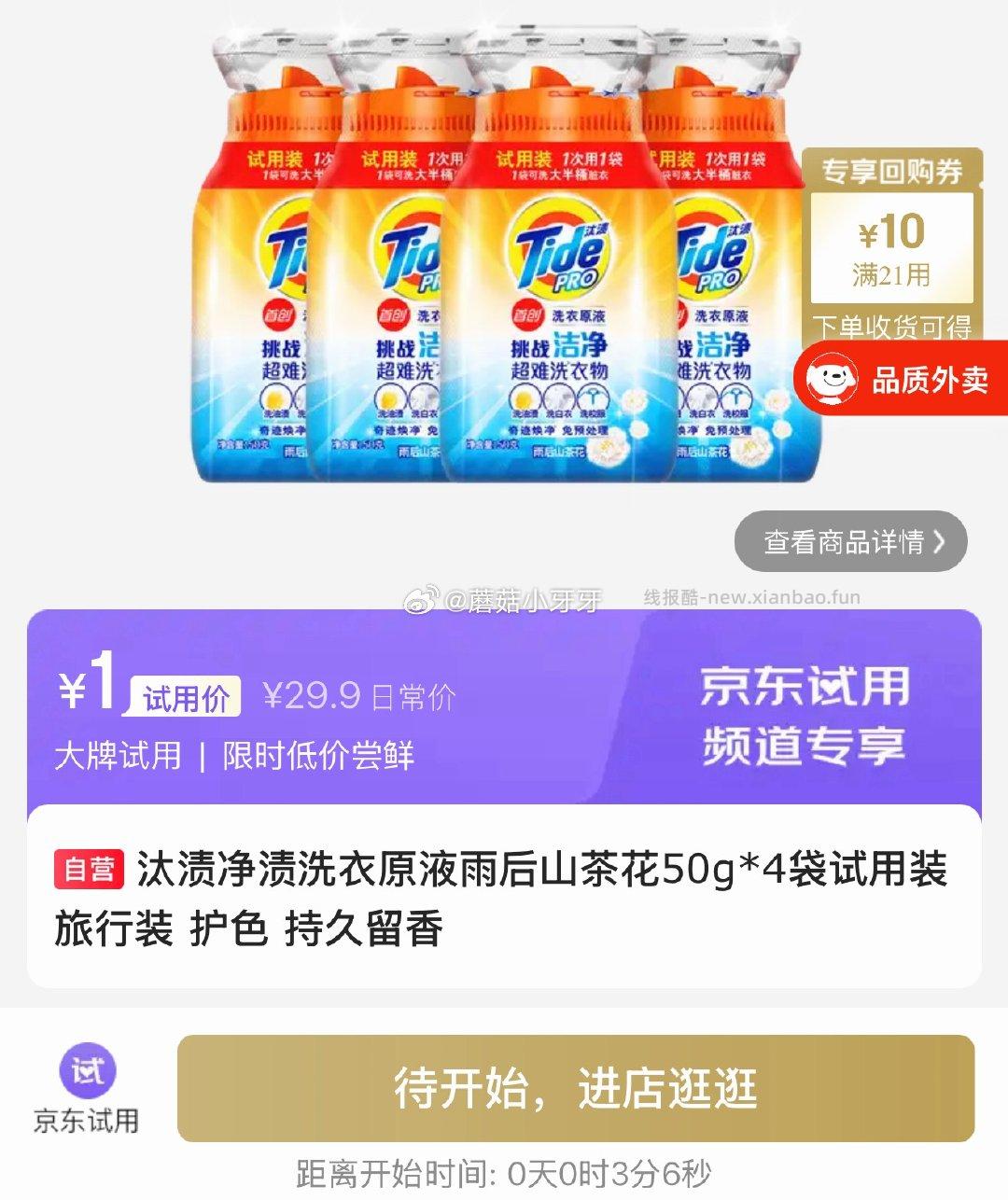Click the 下单收货可得 coupon note

pos(893,327)
